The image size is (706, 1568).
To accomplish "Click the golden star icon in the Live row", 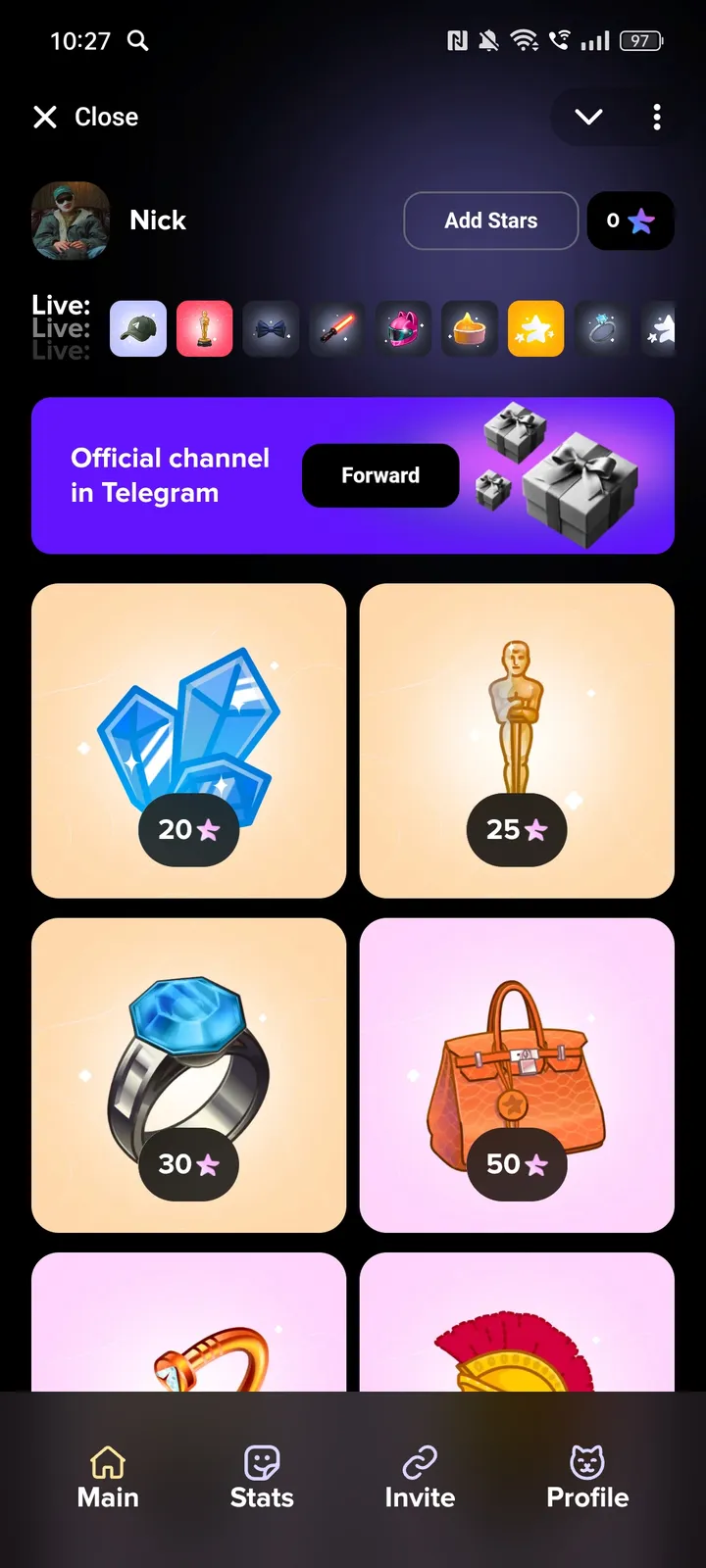I will (535, 328).
